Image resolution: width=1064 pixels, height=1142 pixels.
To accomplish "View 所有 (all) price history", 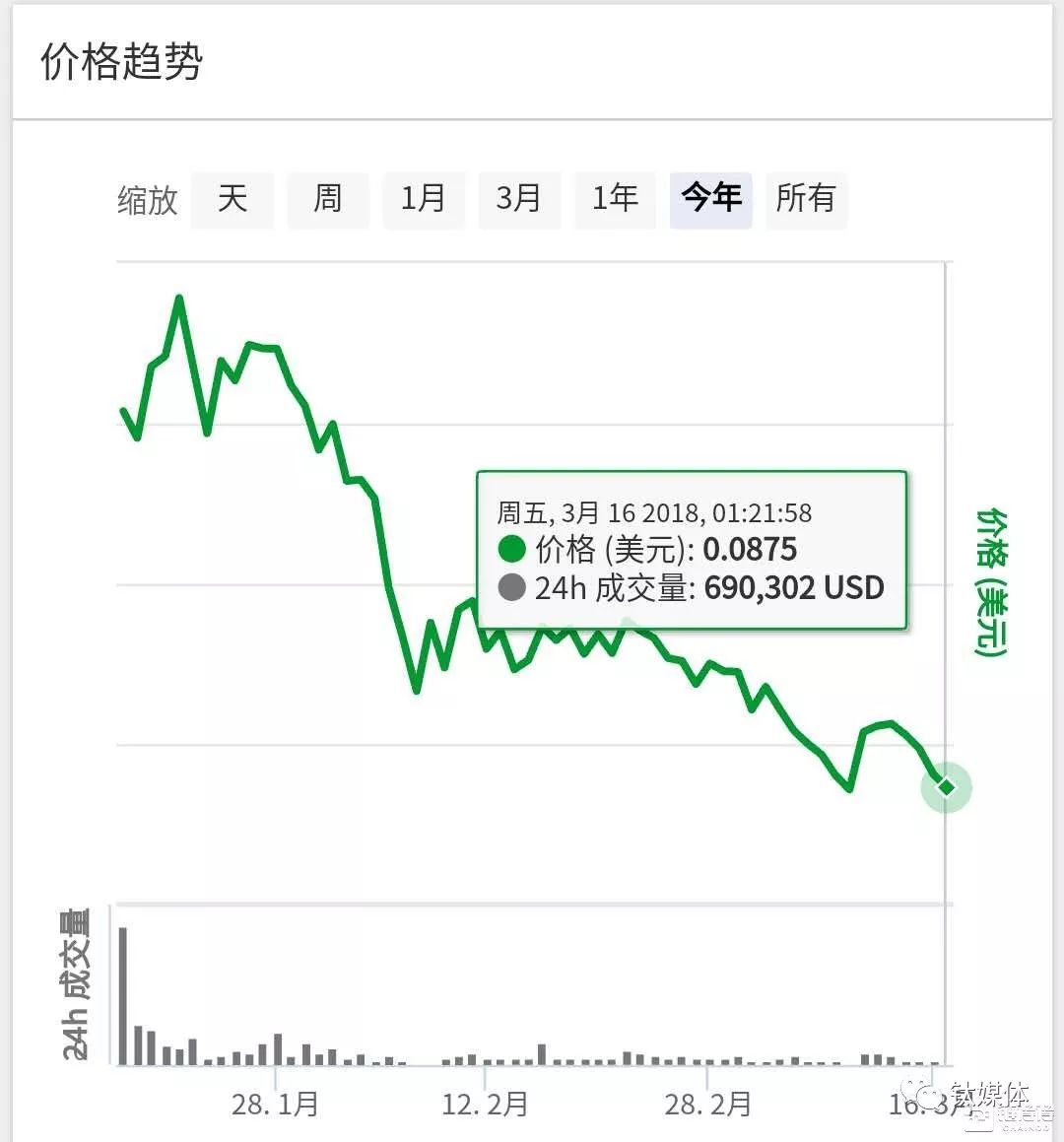I will point(805,200).
